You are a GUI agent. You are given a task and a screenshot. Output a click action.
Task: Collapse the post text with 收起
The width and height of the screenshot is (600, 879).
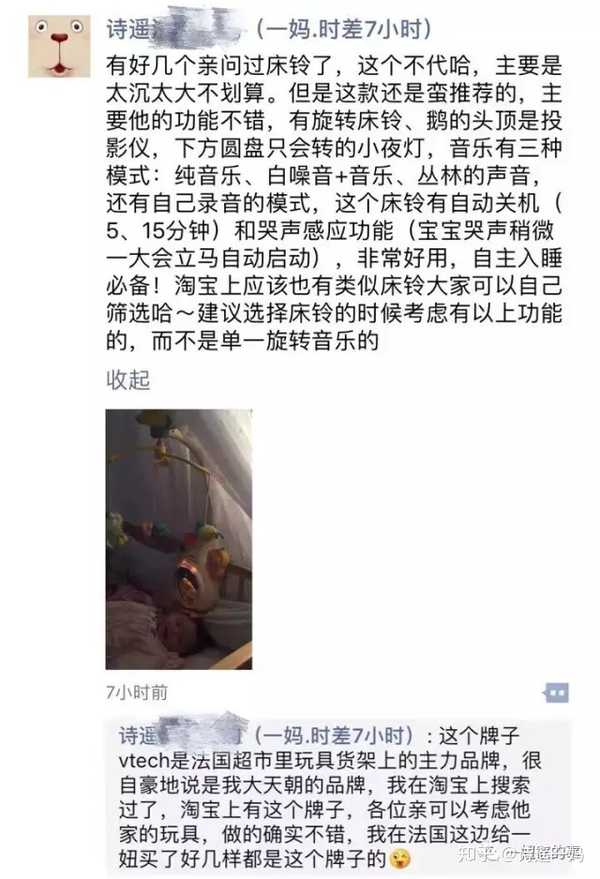pos(127,379)
